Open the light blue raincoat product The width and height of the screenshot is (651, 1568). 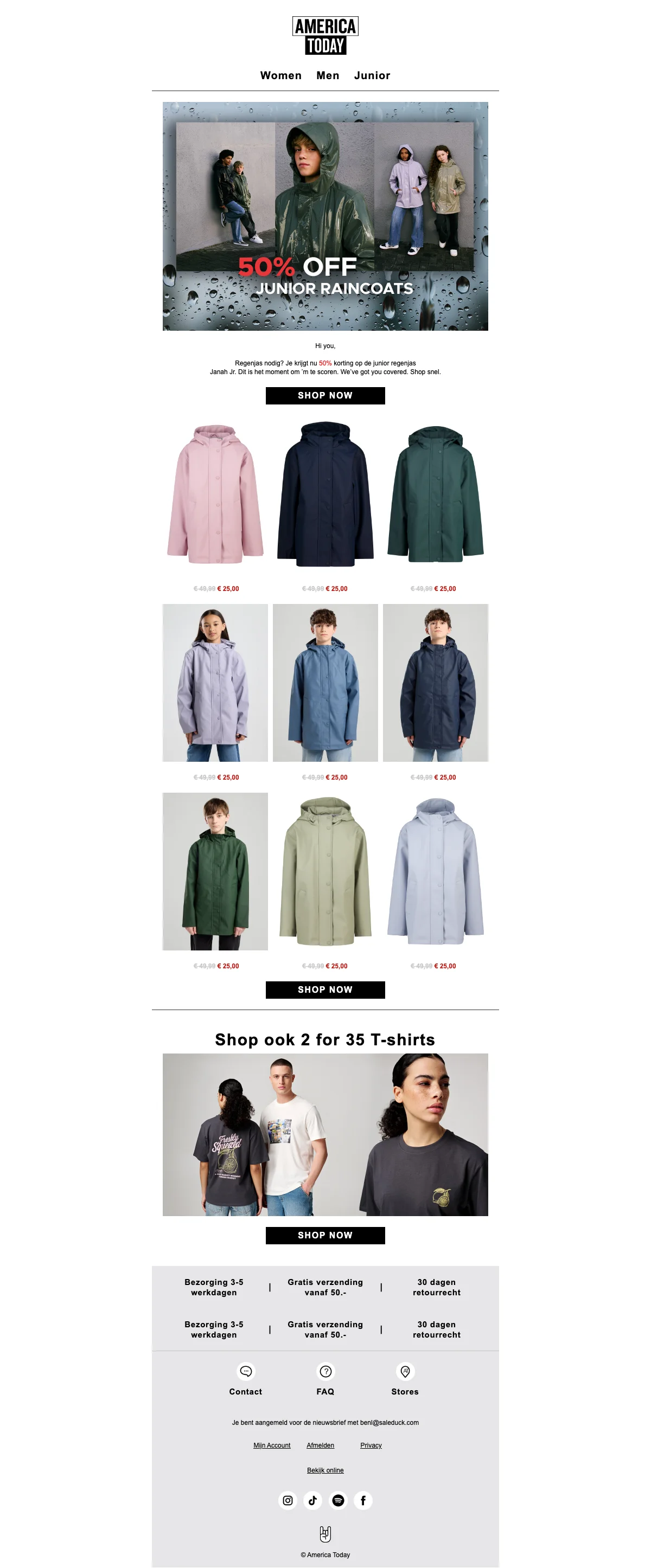point(436,871)
